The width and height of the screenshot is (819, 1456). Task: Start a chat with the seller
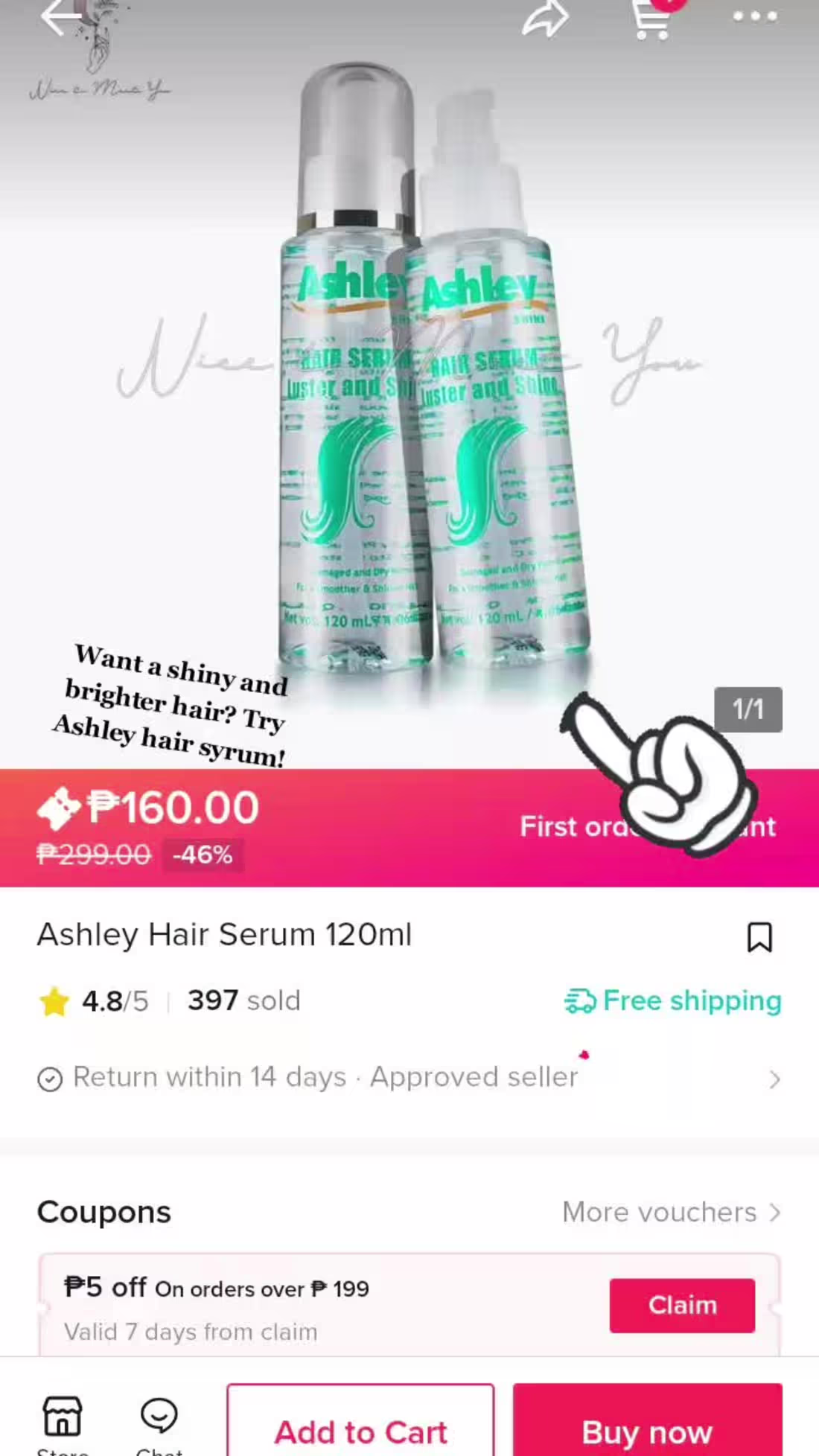159,1422
